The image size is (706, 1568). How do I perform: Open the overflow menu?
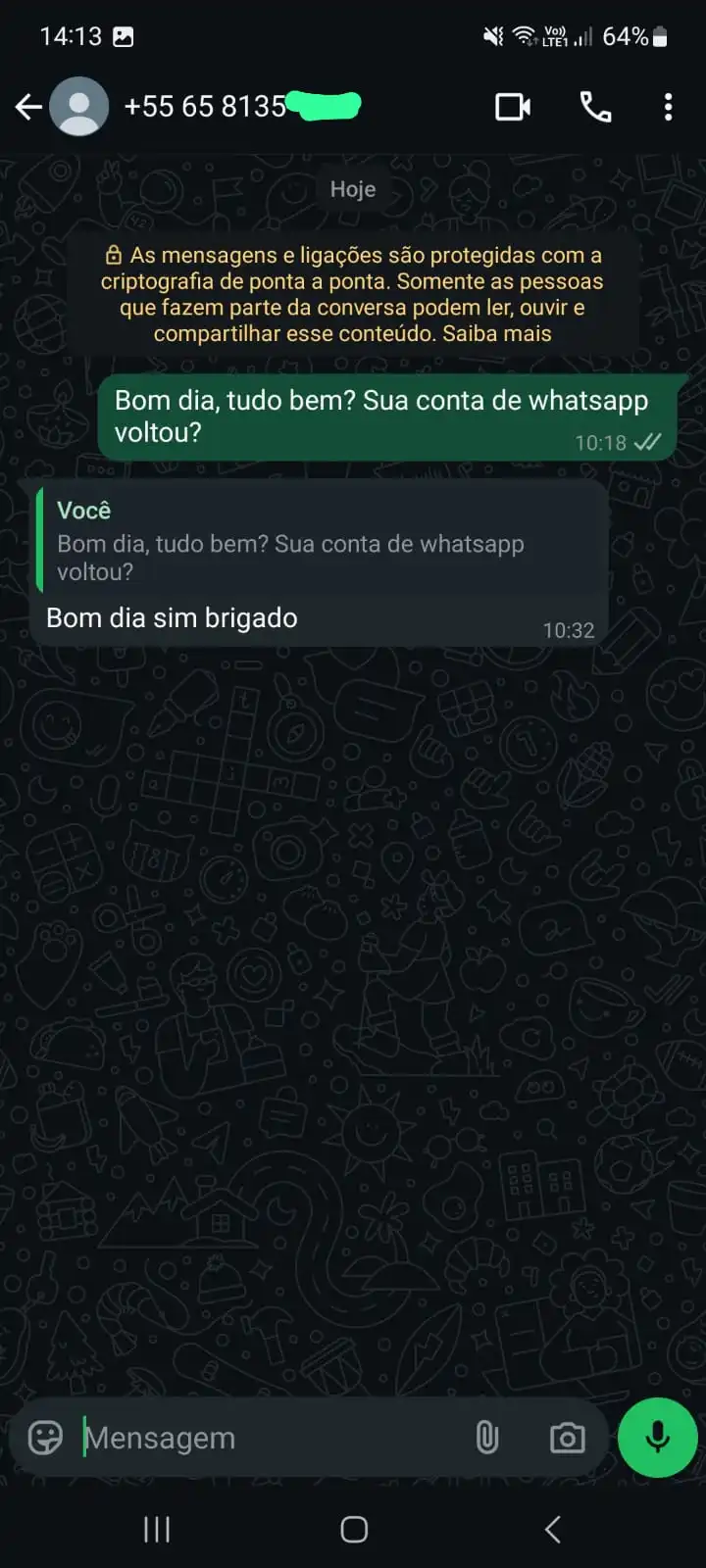pos(668,107)
